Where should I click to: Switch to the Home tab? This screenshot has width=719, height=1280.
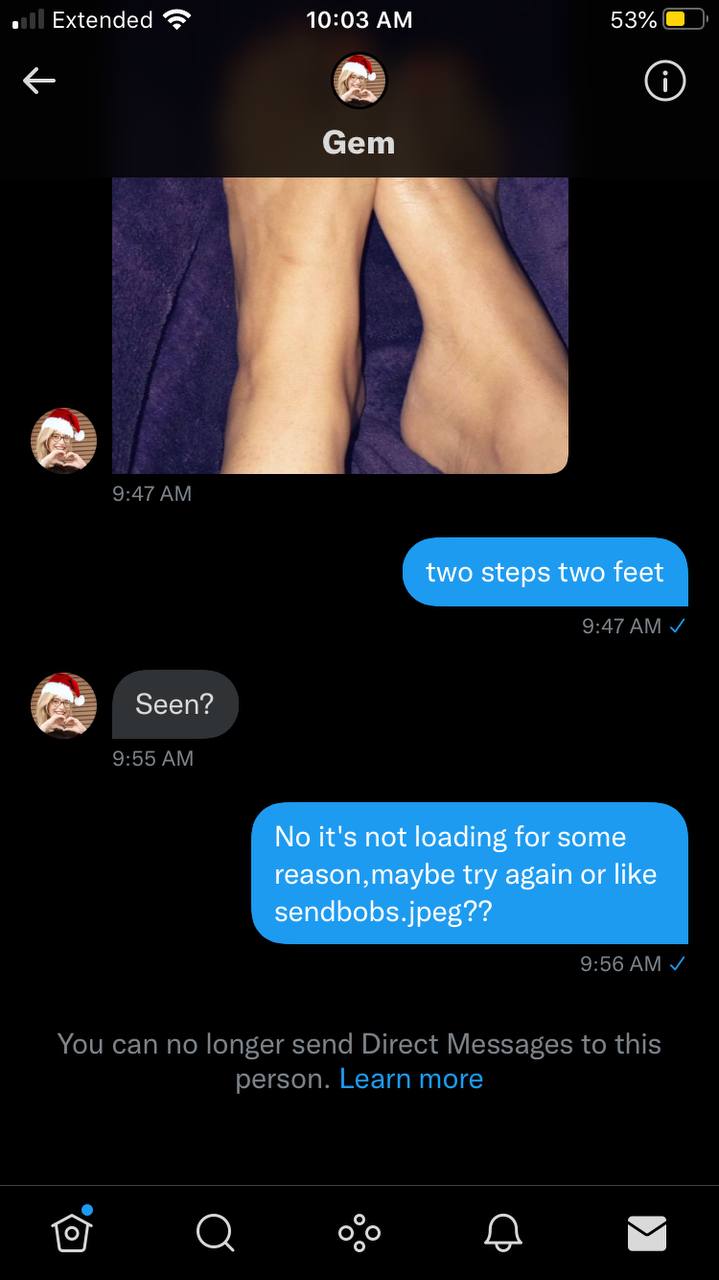click(x=71, y=1231)
